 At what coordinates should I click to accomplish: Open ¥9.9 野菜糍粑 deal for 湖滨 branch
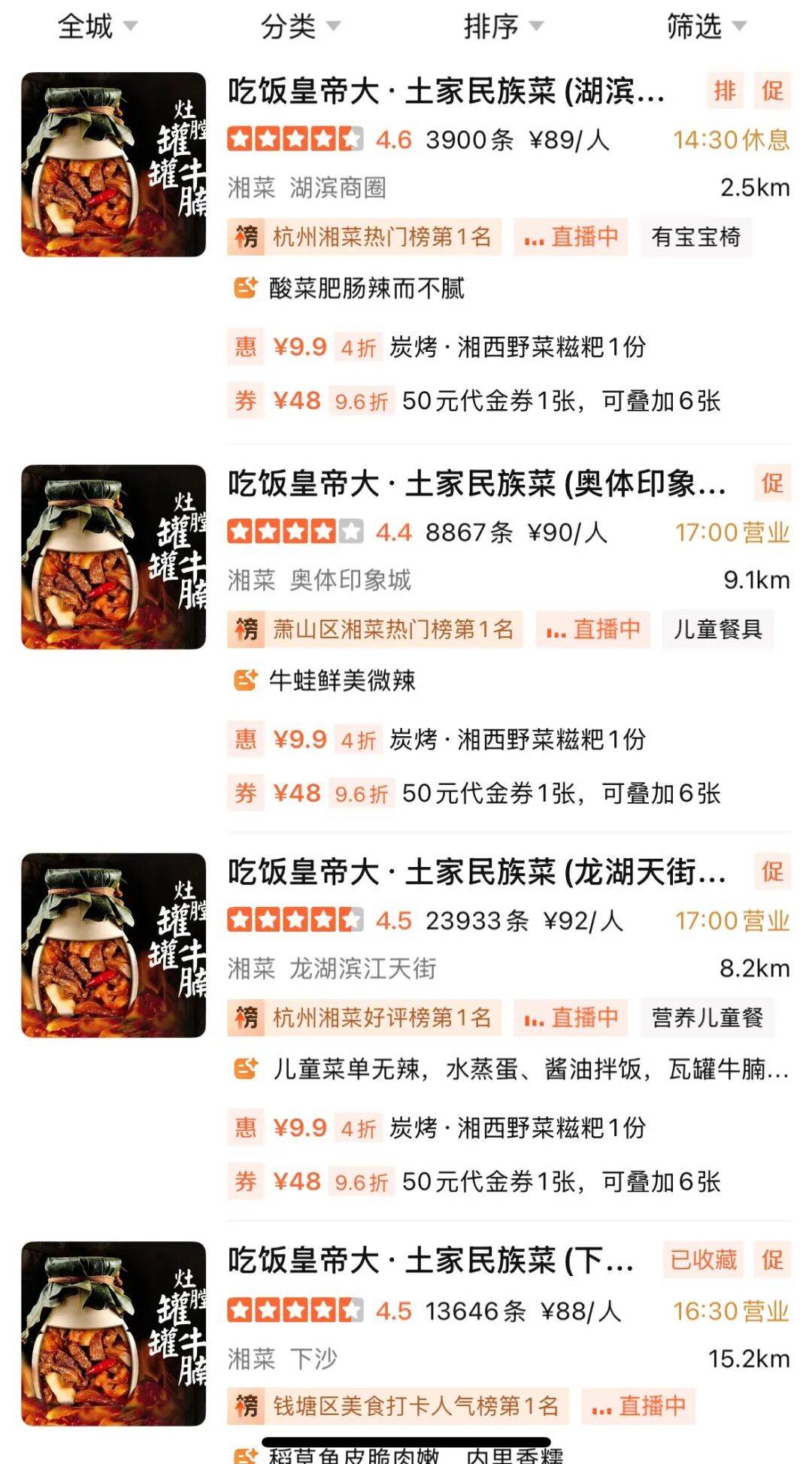click(436, 347)
